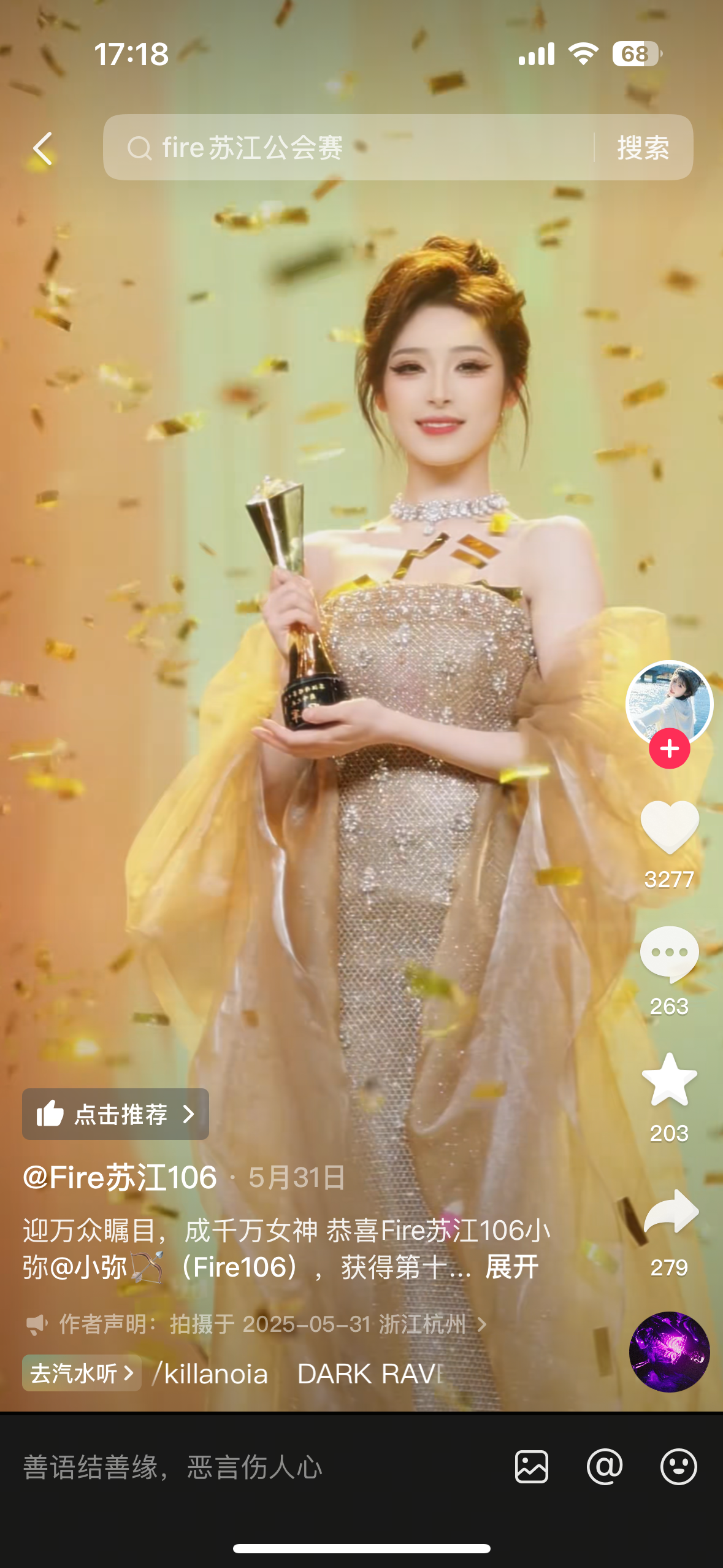This screenshot has height=1568, width=723.
Task: Share this video via the arrow icon
Action: (x=670, y=1212)
